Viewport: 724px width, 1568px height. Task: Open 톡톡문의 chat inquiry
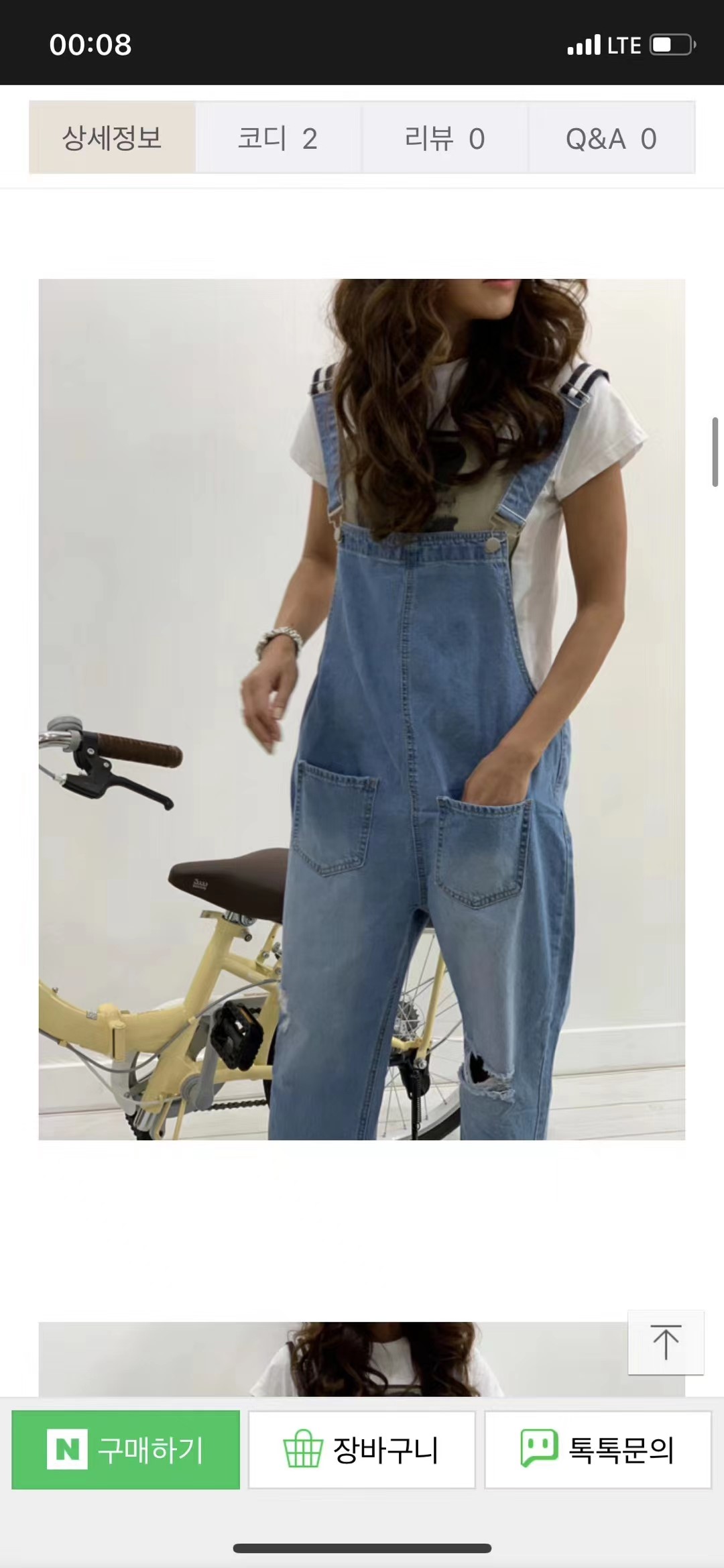click(598, 1450)
